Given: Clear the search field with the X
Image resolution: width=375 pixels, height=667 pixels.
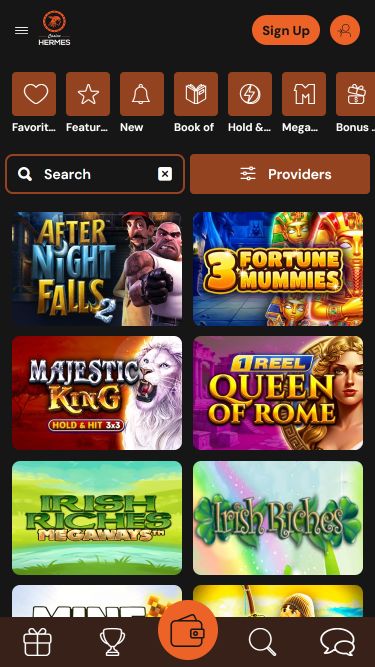Looking at the screenshot, I should [165, 174].
